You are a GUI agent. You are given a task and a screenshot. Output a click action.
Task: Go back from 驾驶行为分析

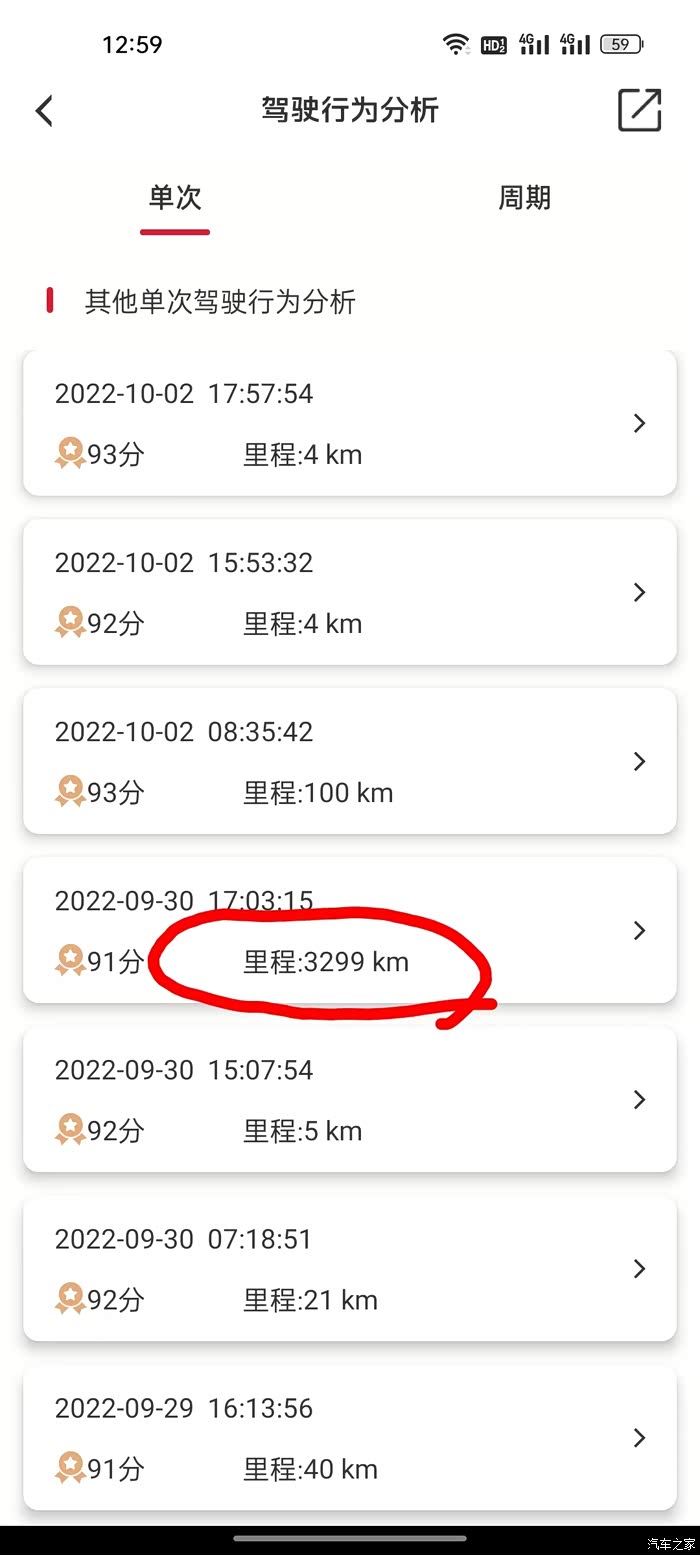[x=44, y=111]
